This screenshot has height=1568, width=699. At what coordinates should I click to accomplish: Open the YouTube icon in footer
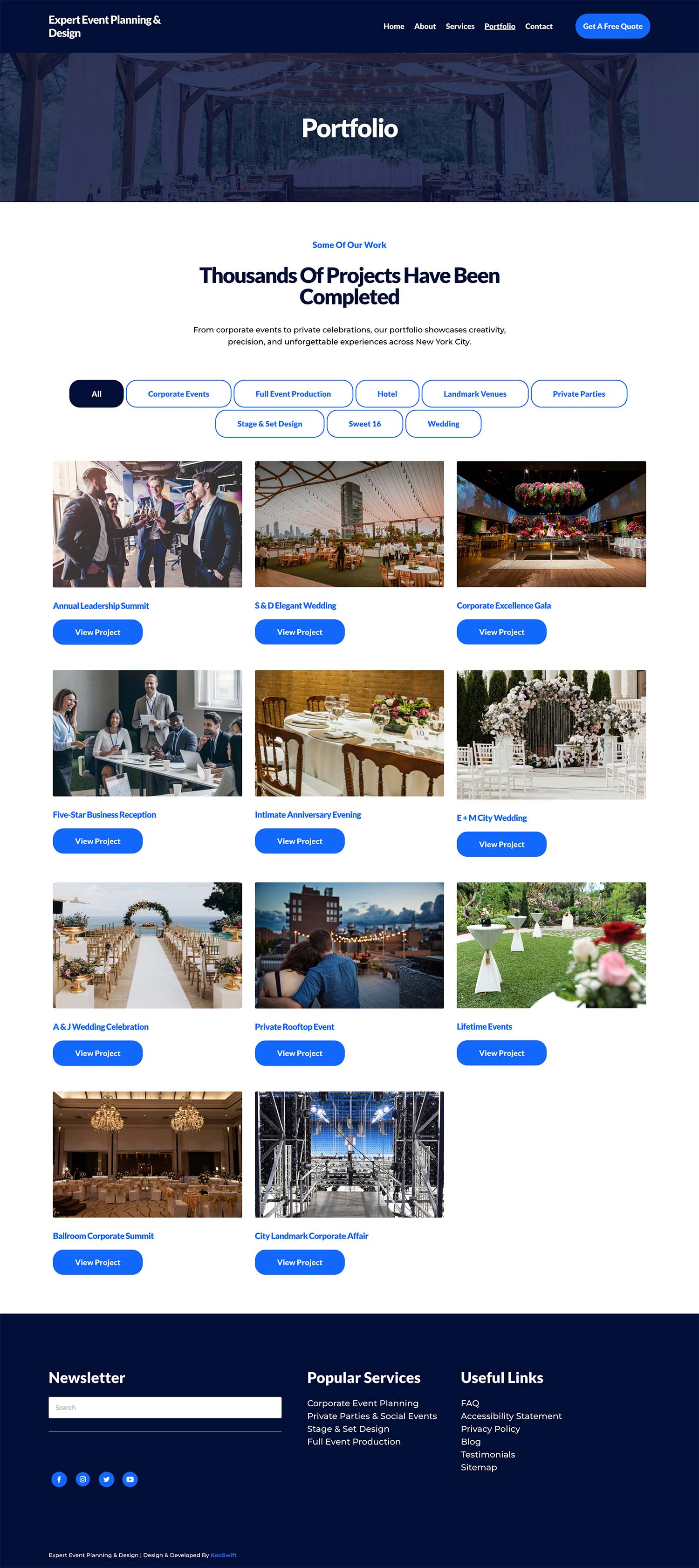click(130, 1479)
